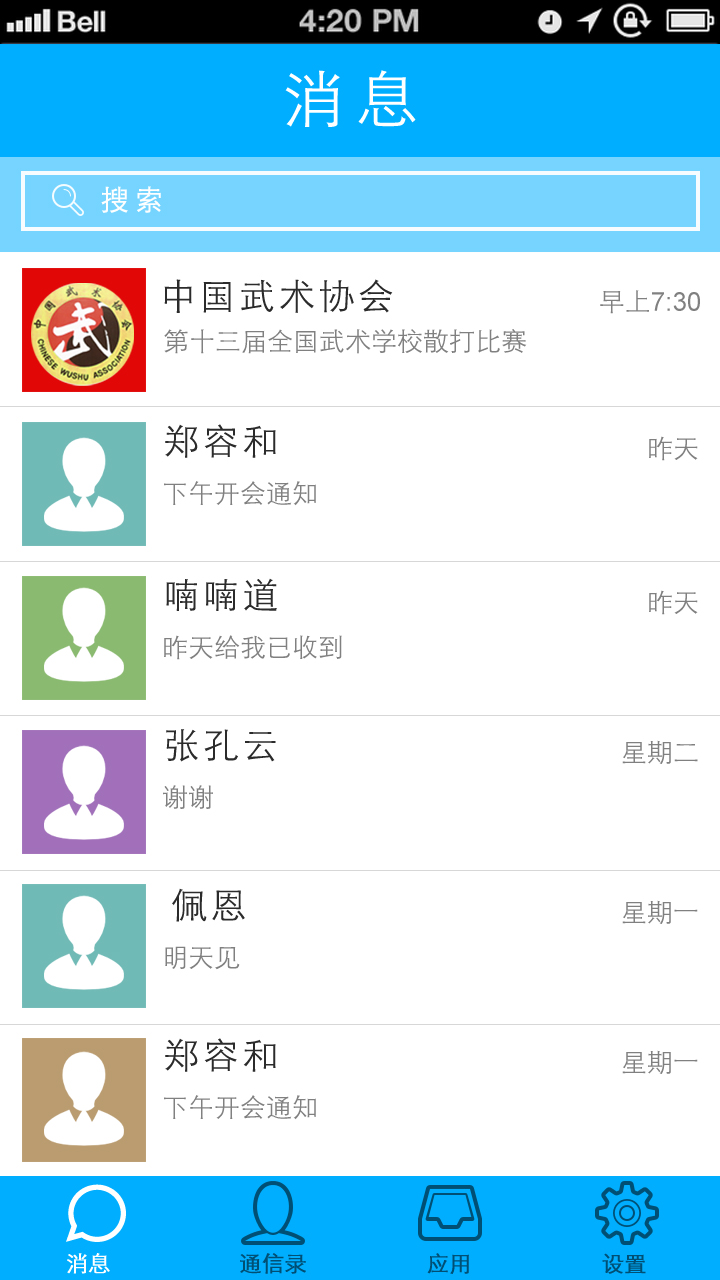
Task: Tap the 搜索 search field
Action: pos(360,201)
